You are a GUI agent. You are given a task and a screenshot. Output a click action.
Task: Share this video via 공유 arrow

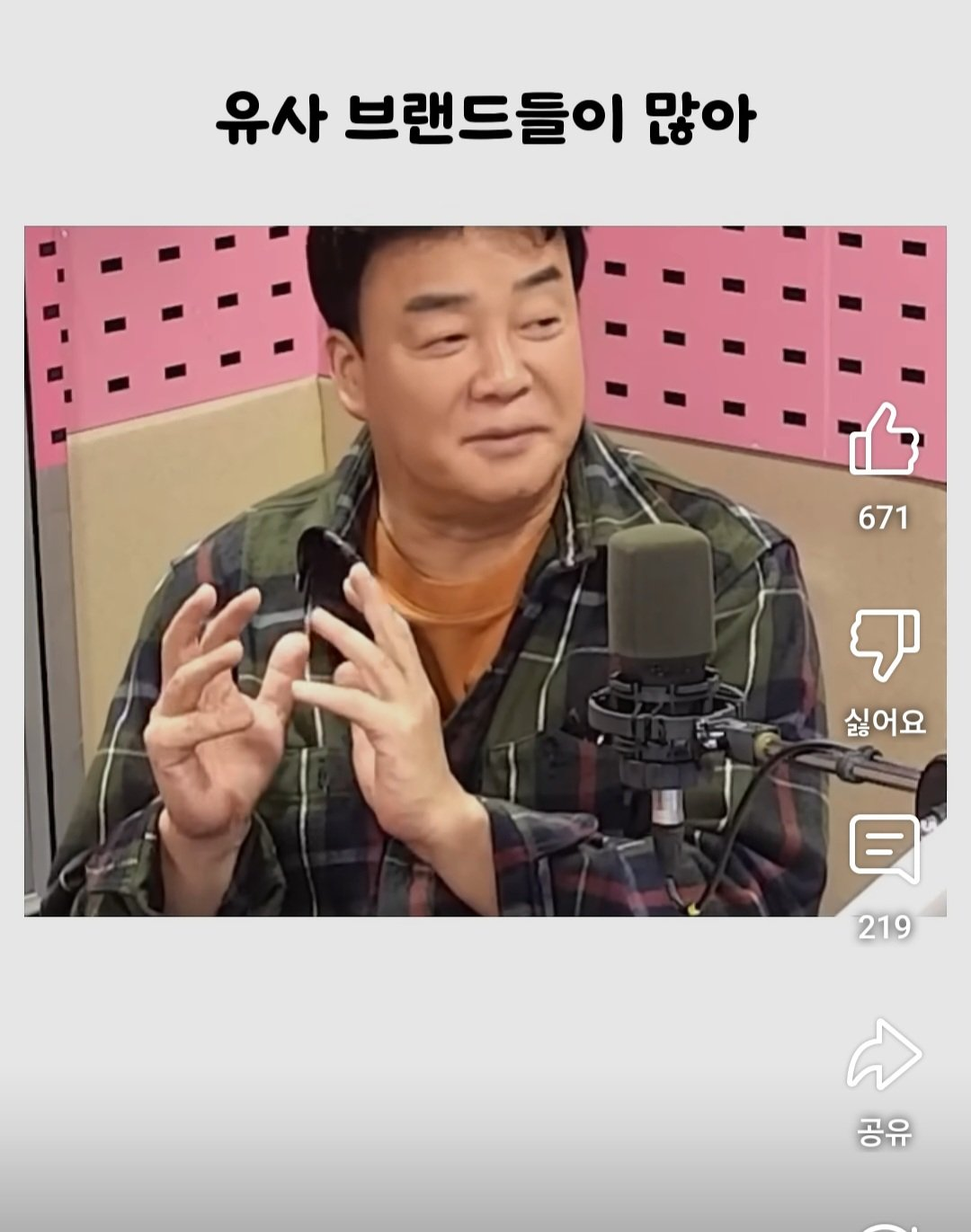(x=885, y=1055)
